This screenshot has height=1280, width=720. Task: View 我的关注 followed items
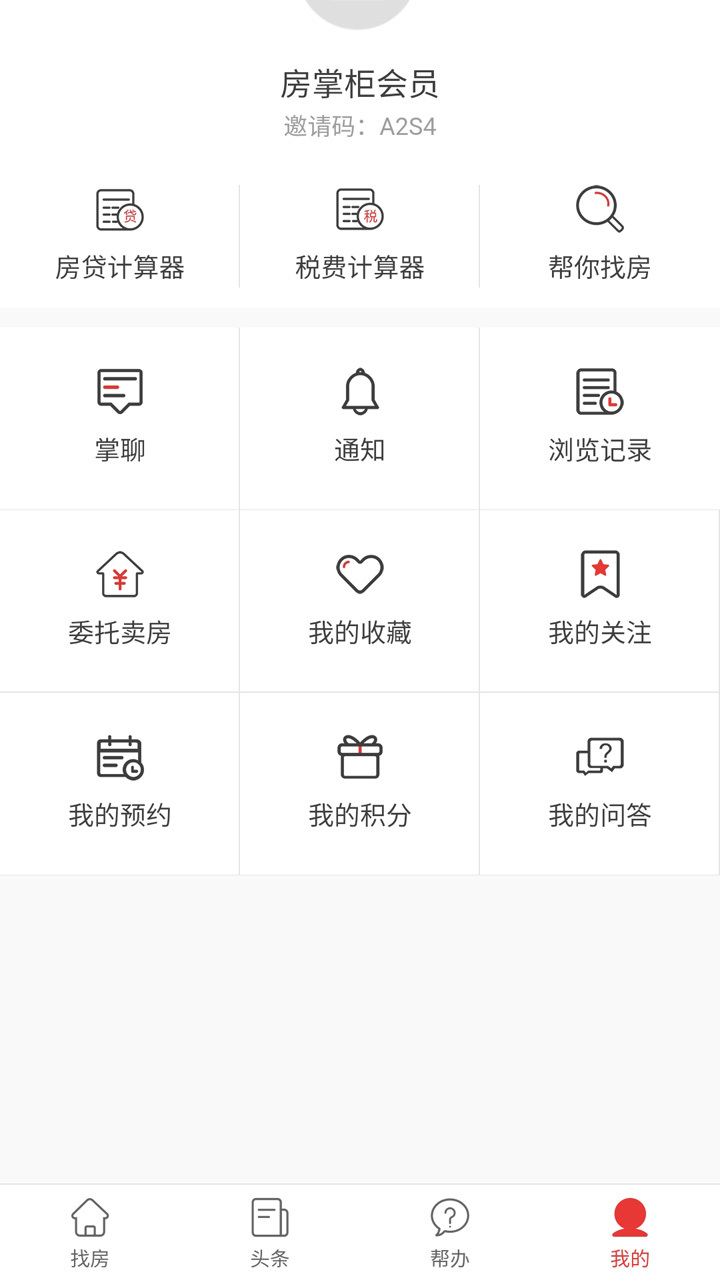600,600
